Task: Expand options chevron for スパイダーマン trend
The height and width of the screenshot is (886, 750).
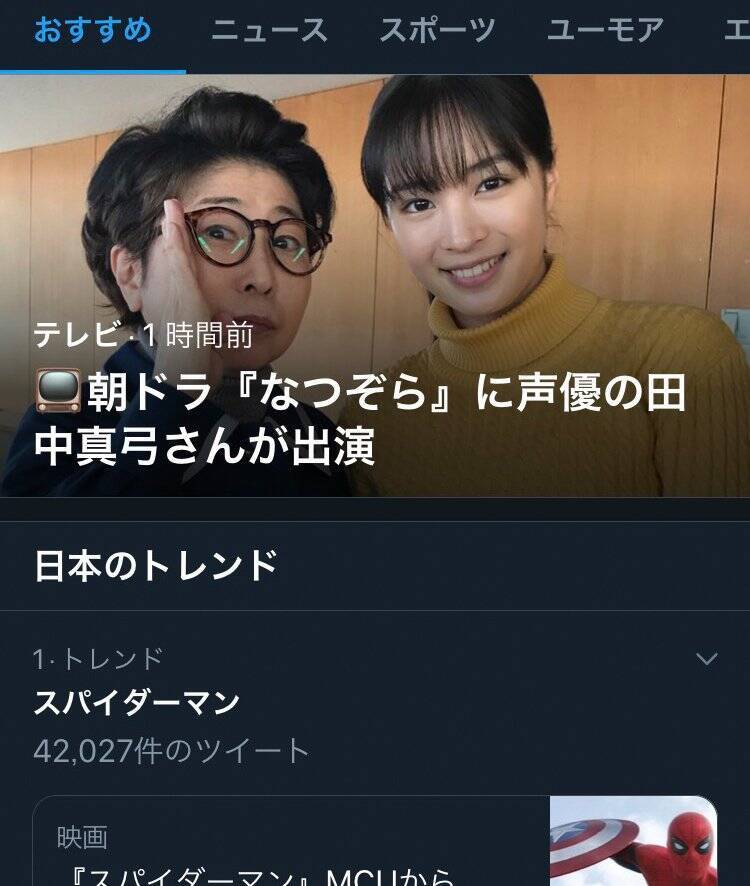Action: 706,659
